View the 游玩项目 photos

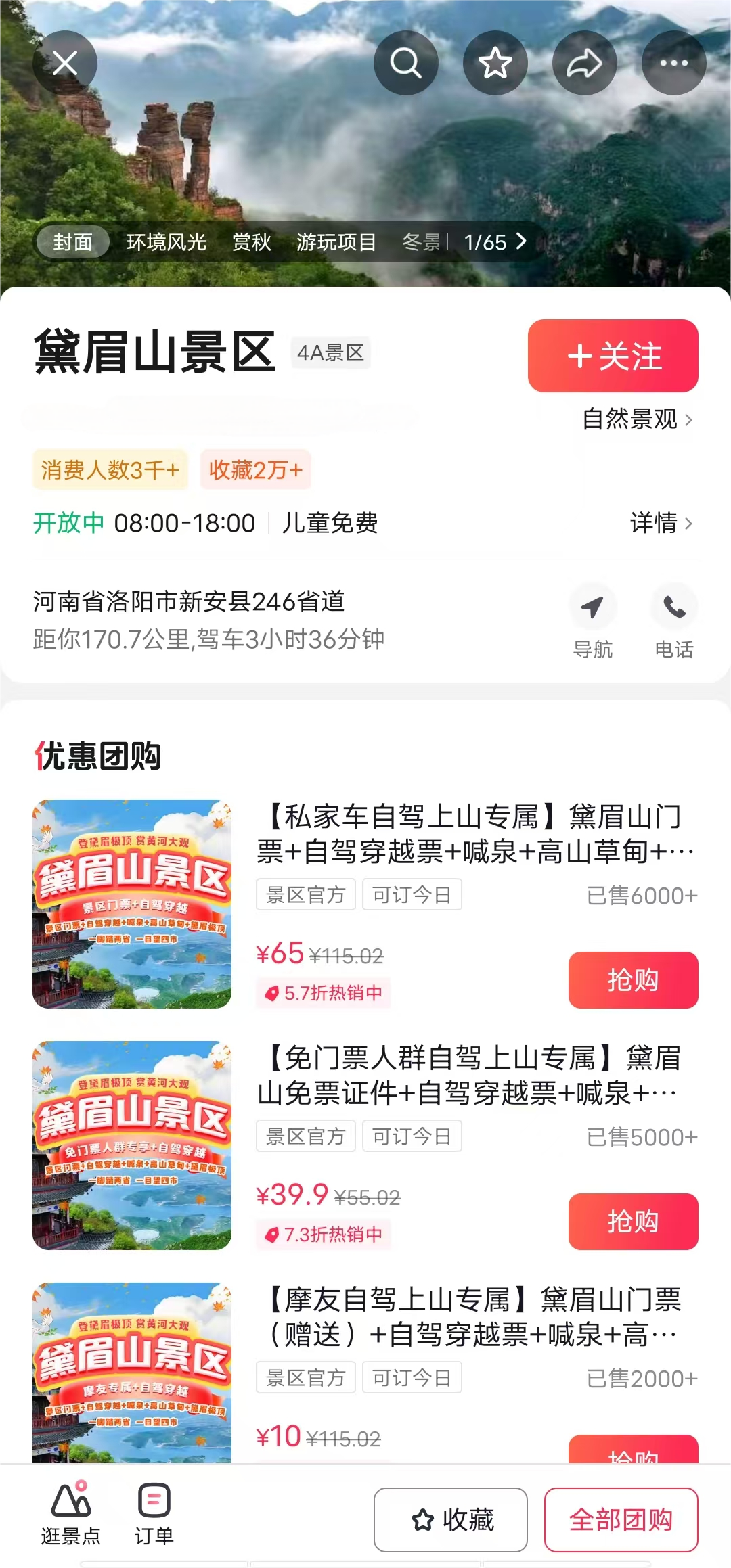coord(336,242)
